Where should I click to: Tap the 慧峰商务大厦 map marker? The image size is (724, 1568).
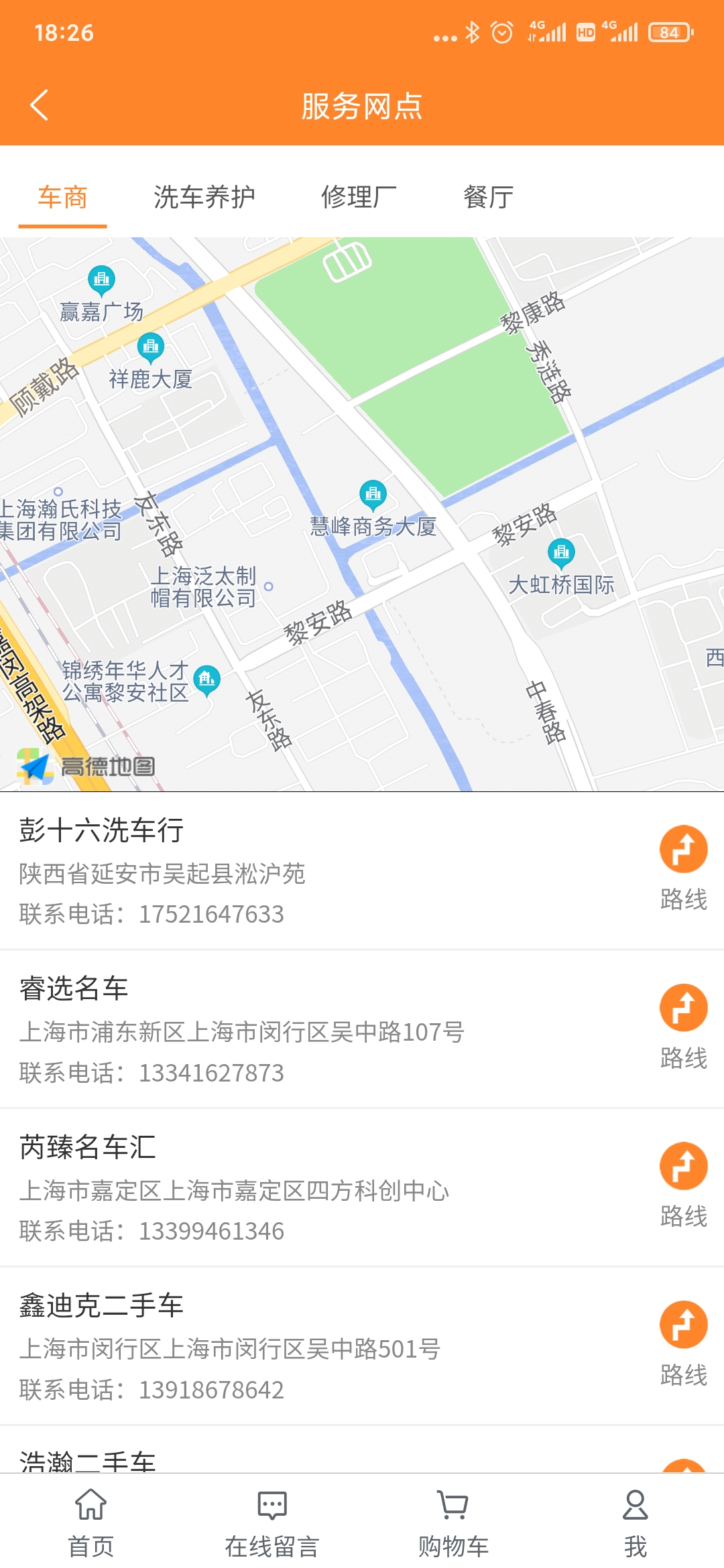[373, 496]
